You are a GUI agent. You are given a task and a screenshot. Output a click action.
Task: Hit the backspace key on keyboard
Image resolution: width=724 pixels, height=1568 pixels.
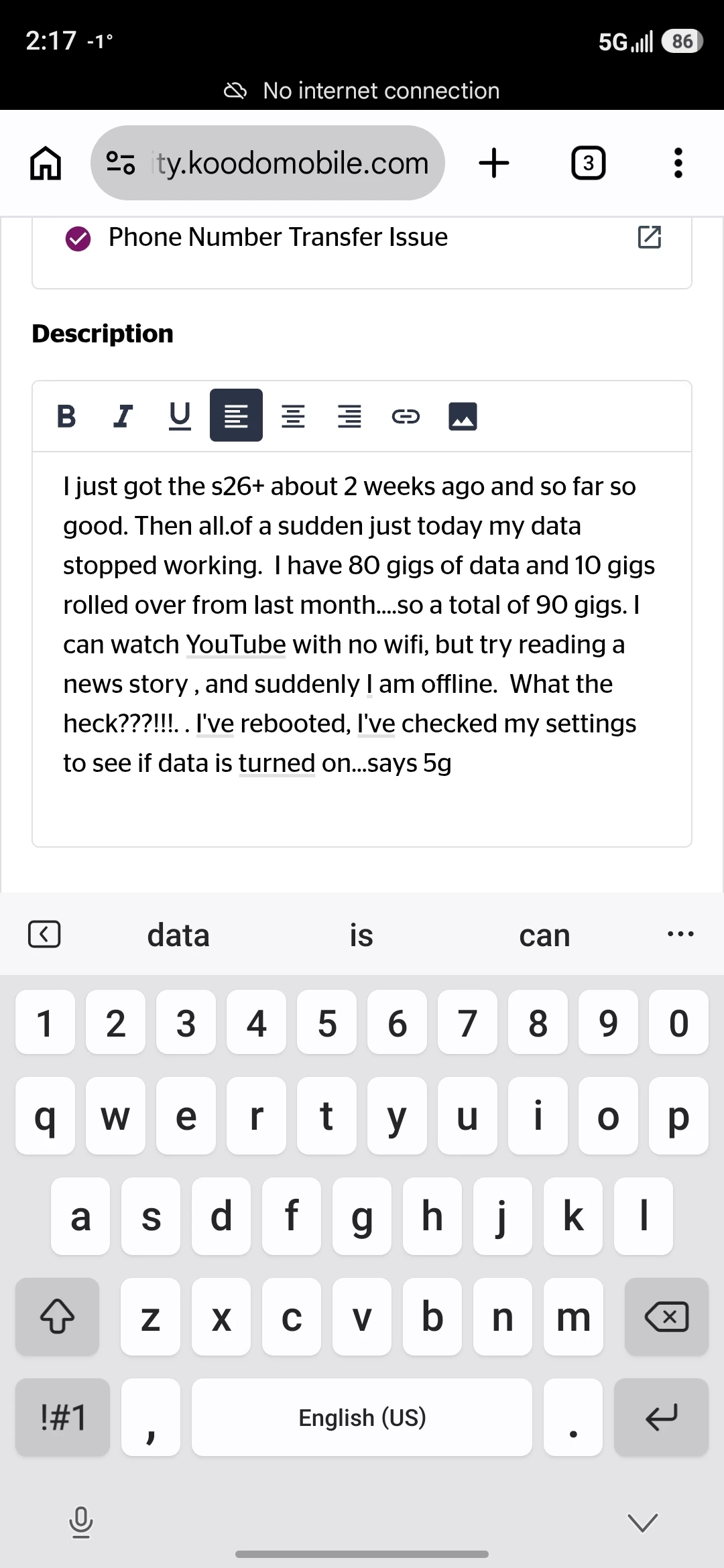[x=666, y=1317]
